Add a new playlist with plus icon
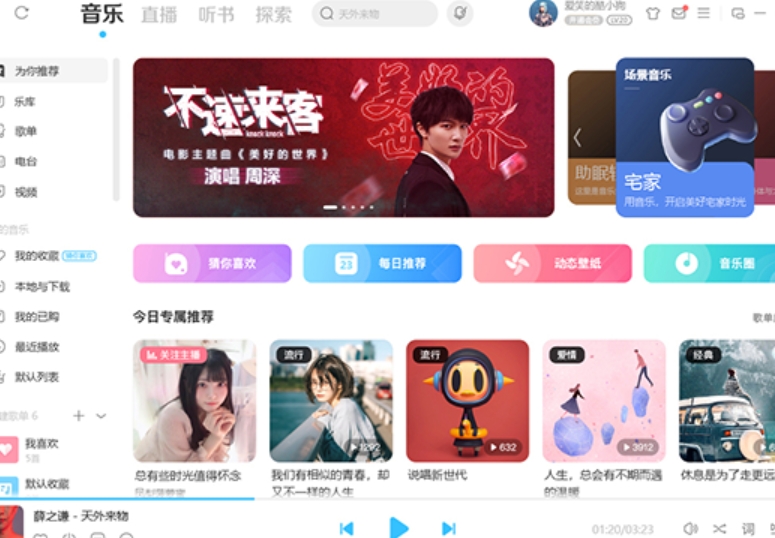775x538 pixels. tap(78, 416)
